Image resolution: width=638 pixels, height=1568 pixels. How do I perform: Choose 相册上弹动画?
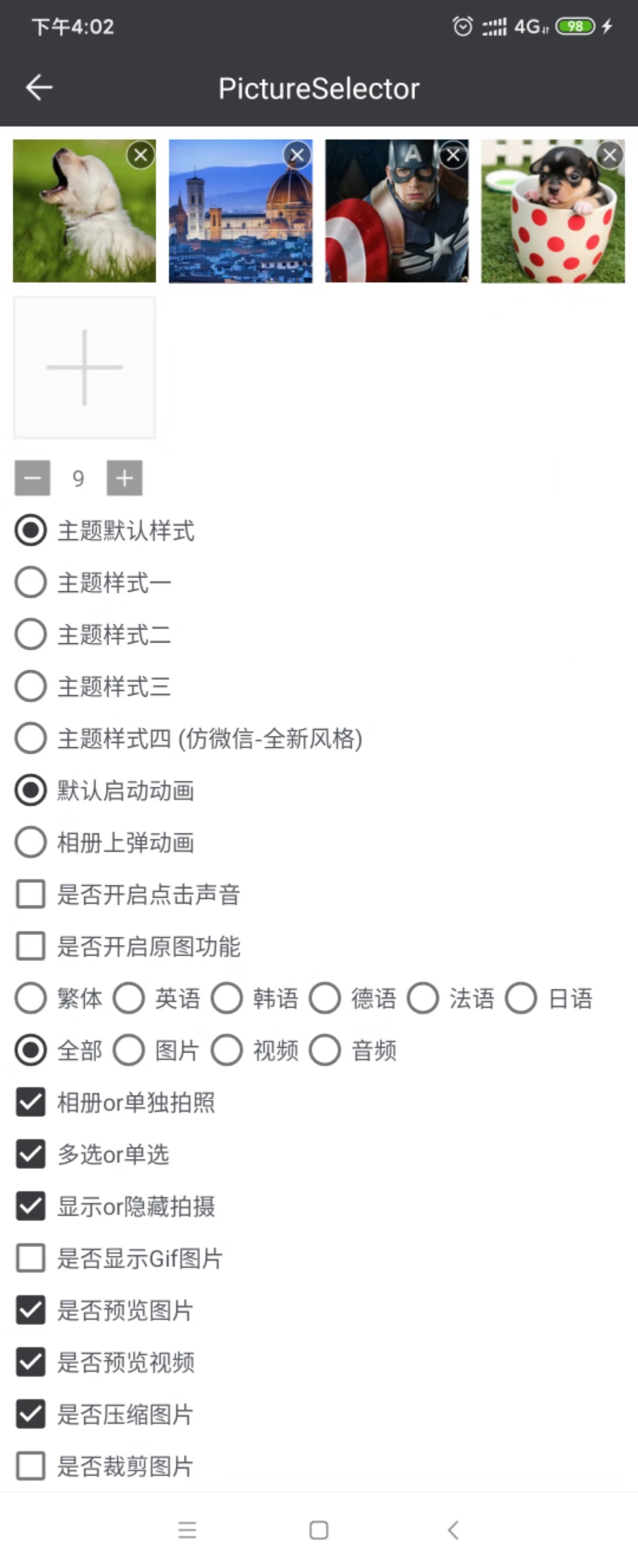click(x=30, y=842)
